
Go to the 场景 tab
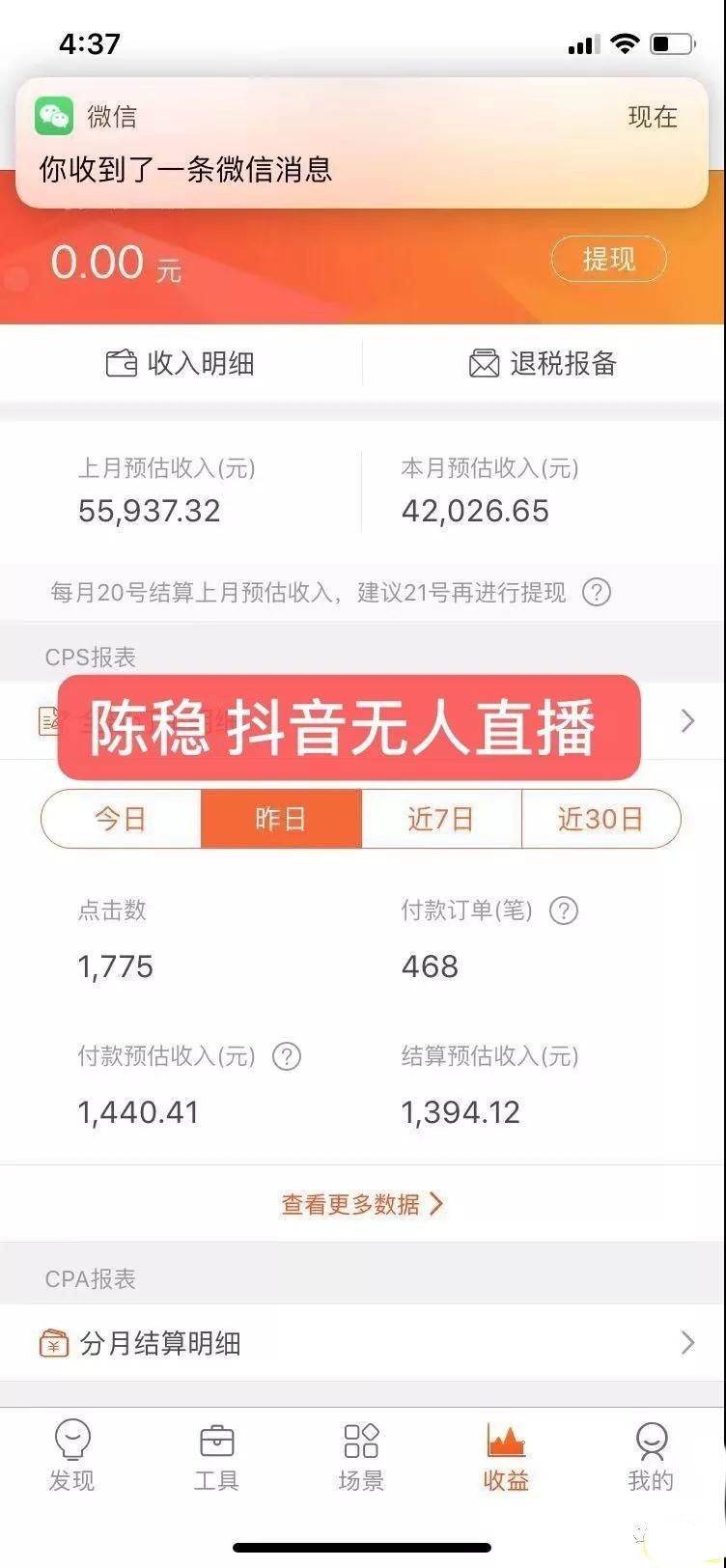coord(361,1456)
